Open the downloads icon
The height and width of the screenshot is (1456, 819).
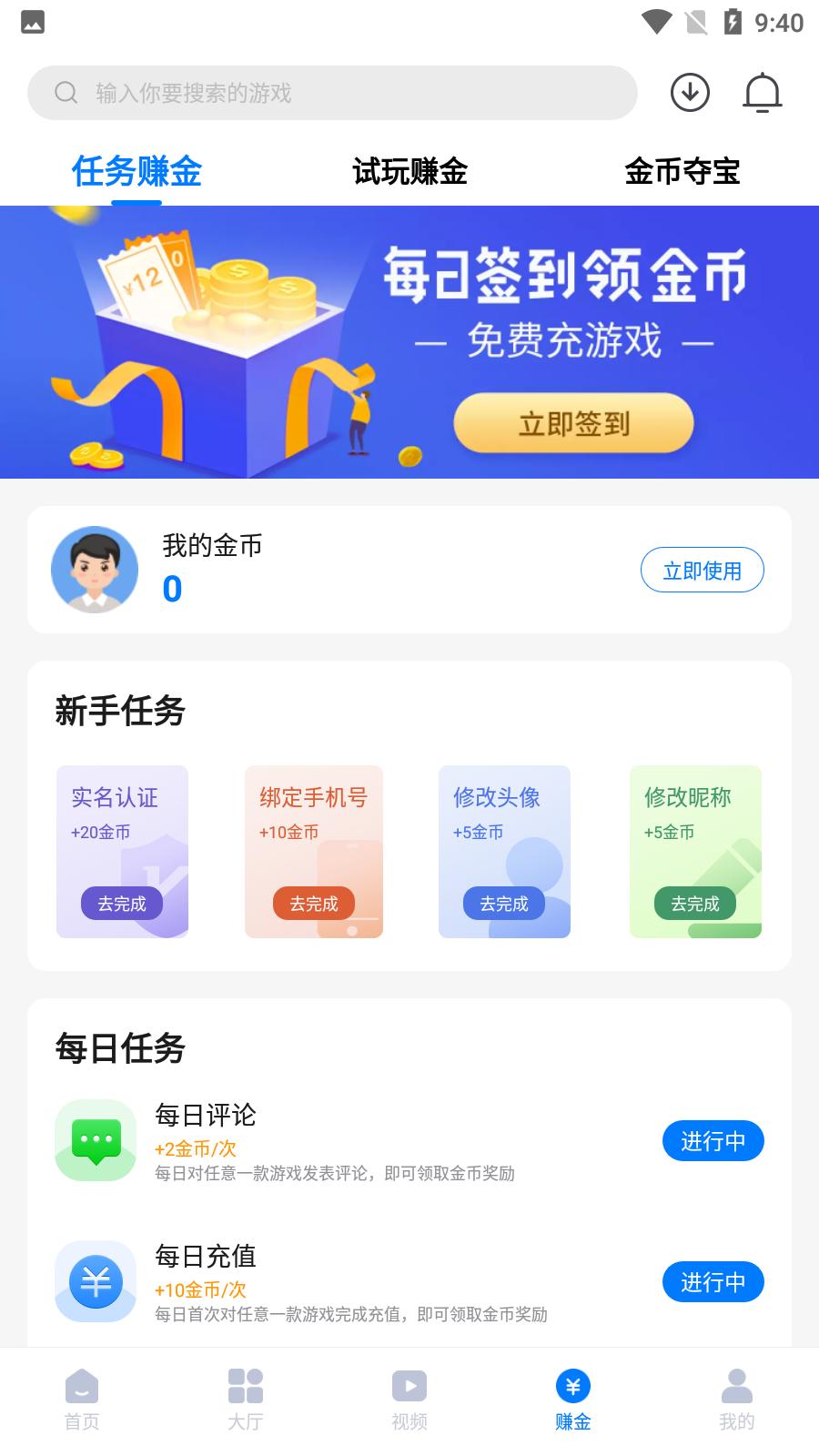coord(690,93)
